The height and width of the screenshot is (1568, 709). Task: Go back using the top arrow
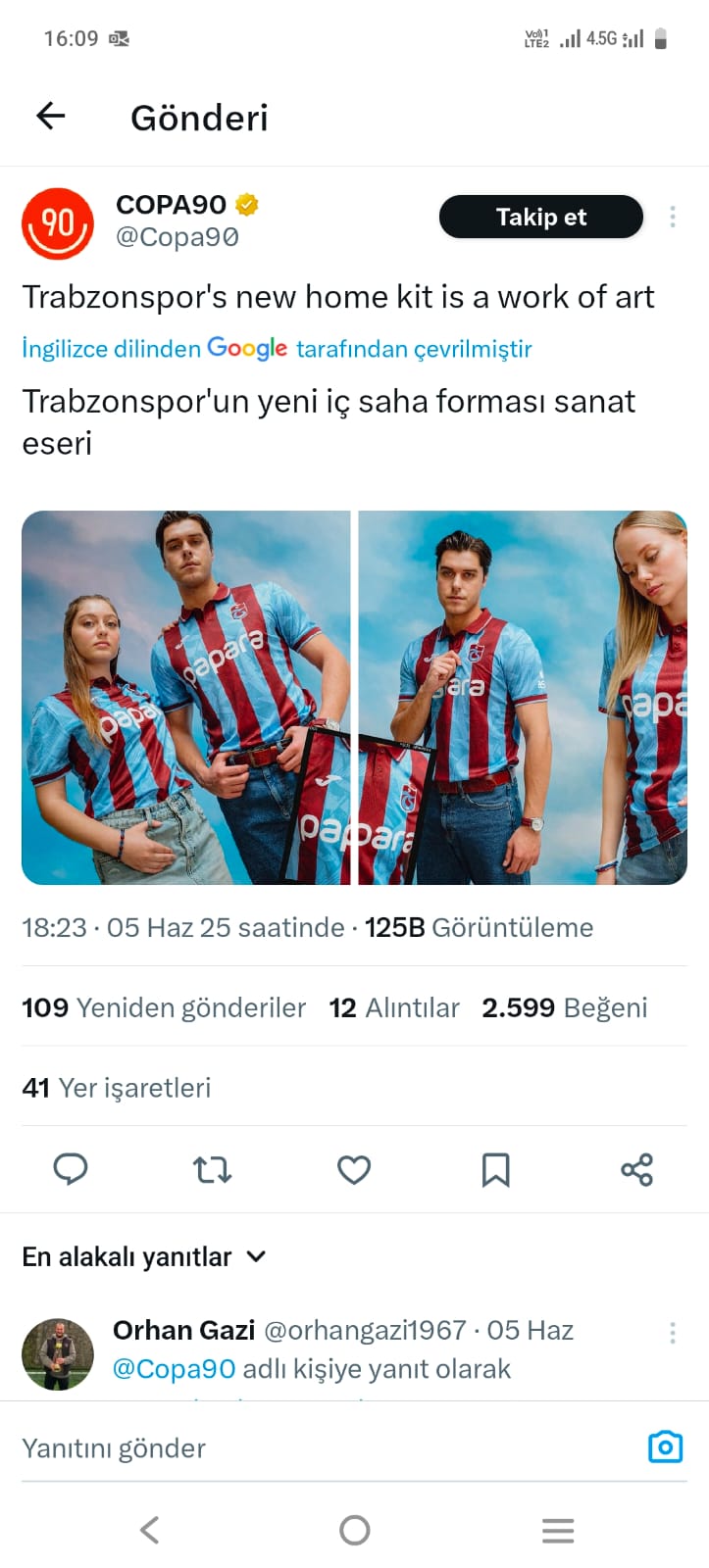tap(51, 117)
